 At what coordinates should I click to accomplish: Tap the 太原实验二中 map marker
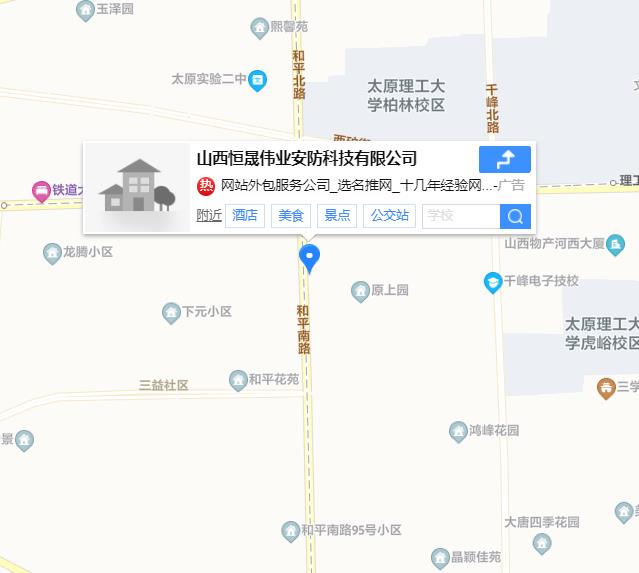pos(258,79)
